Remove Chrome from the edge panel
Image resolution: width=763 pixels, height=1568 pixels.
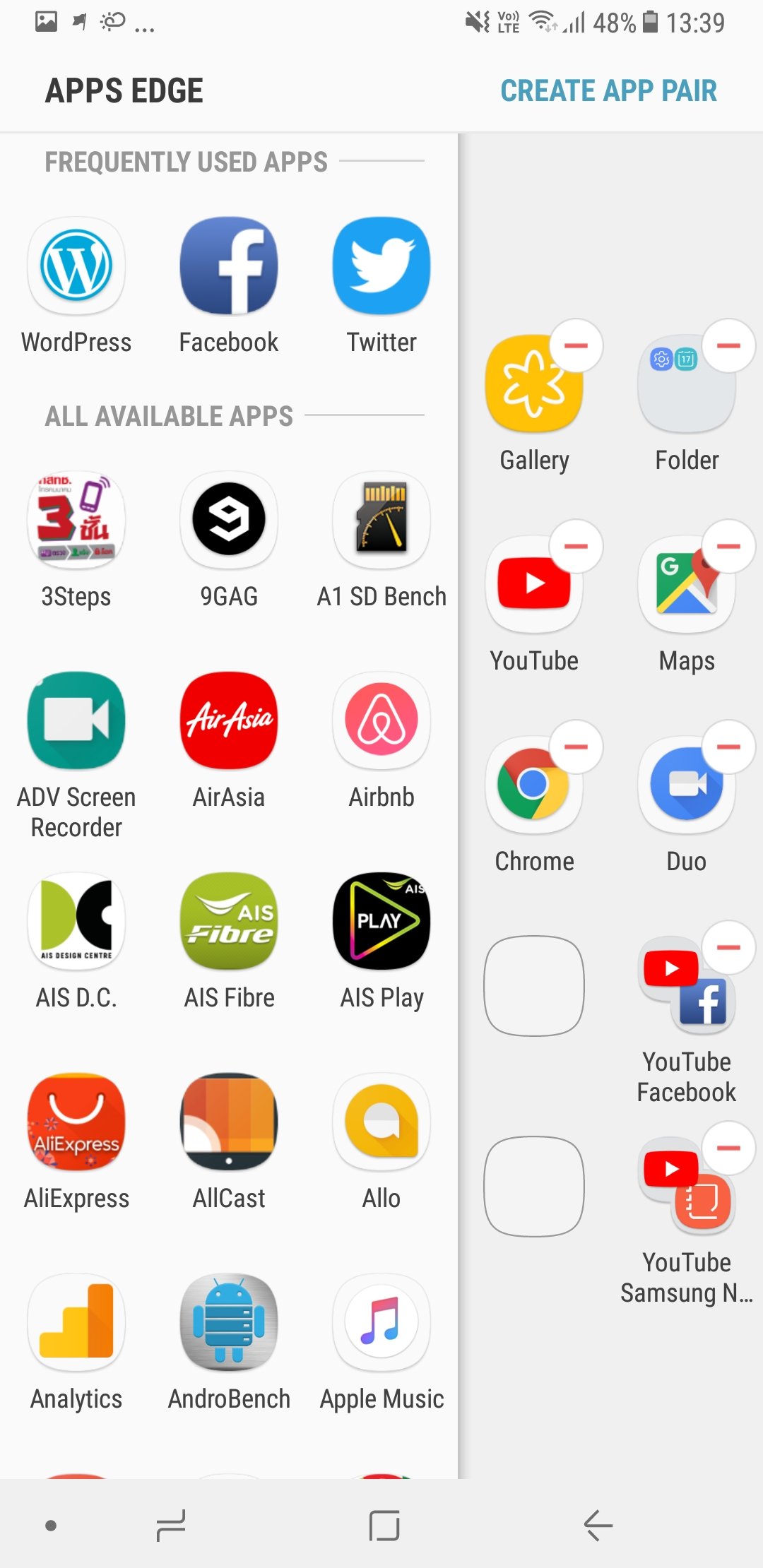pyautogui.click(x=576, y=747)
